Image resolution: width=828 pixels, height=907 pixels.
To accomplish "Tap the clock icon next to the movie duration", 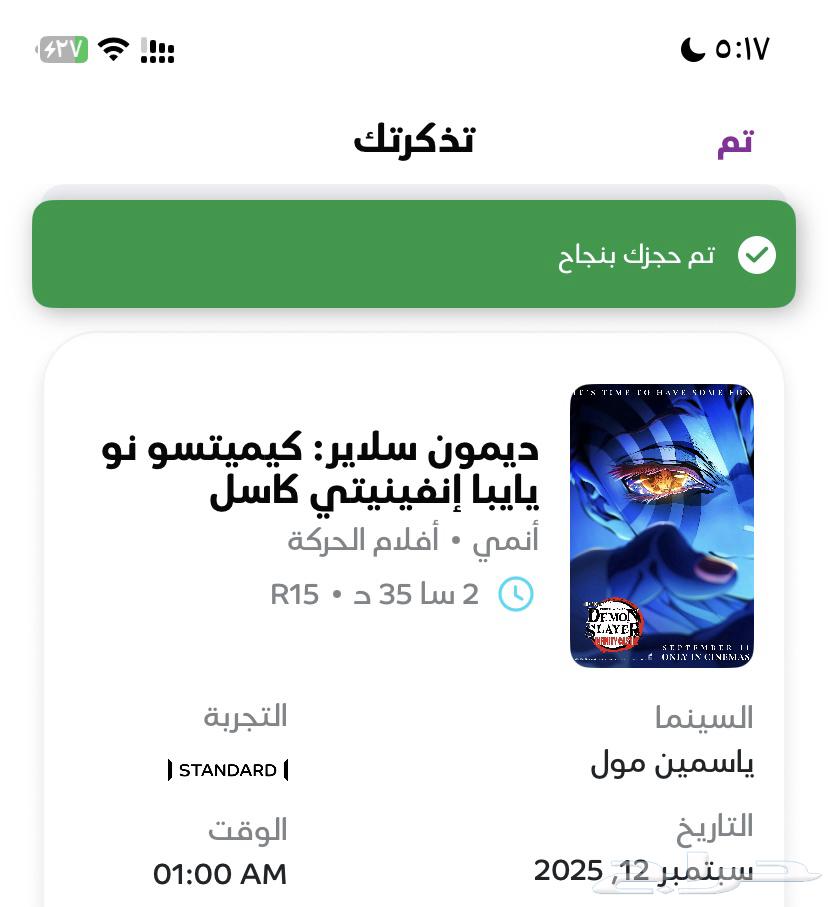I will [515, 593].
